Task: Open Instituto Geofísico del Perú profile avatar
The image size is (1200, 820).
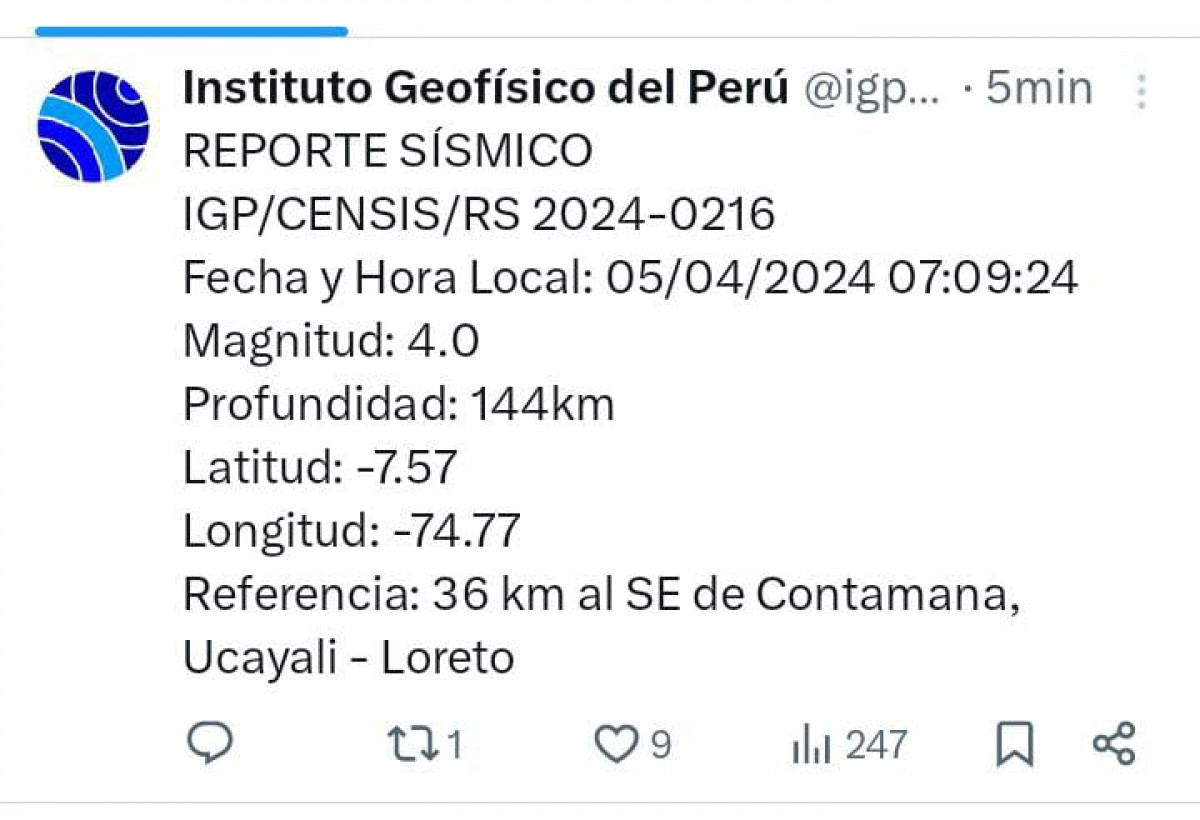Action: (x=93, y=126)
